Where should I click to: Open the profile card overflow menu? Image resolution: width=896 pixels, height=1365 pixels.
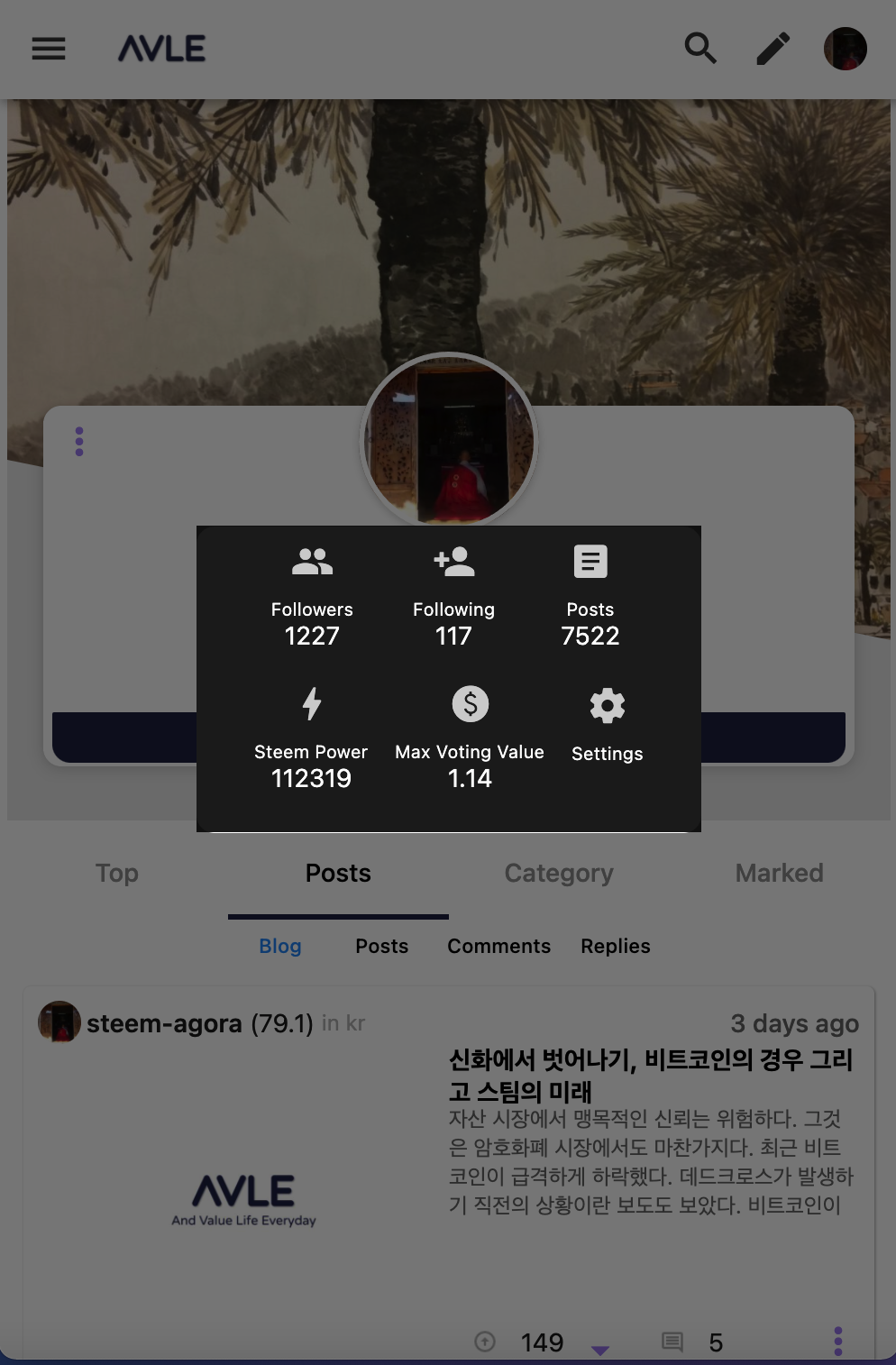click(x=79, y=442)
